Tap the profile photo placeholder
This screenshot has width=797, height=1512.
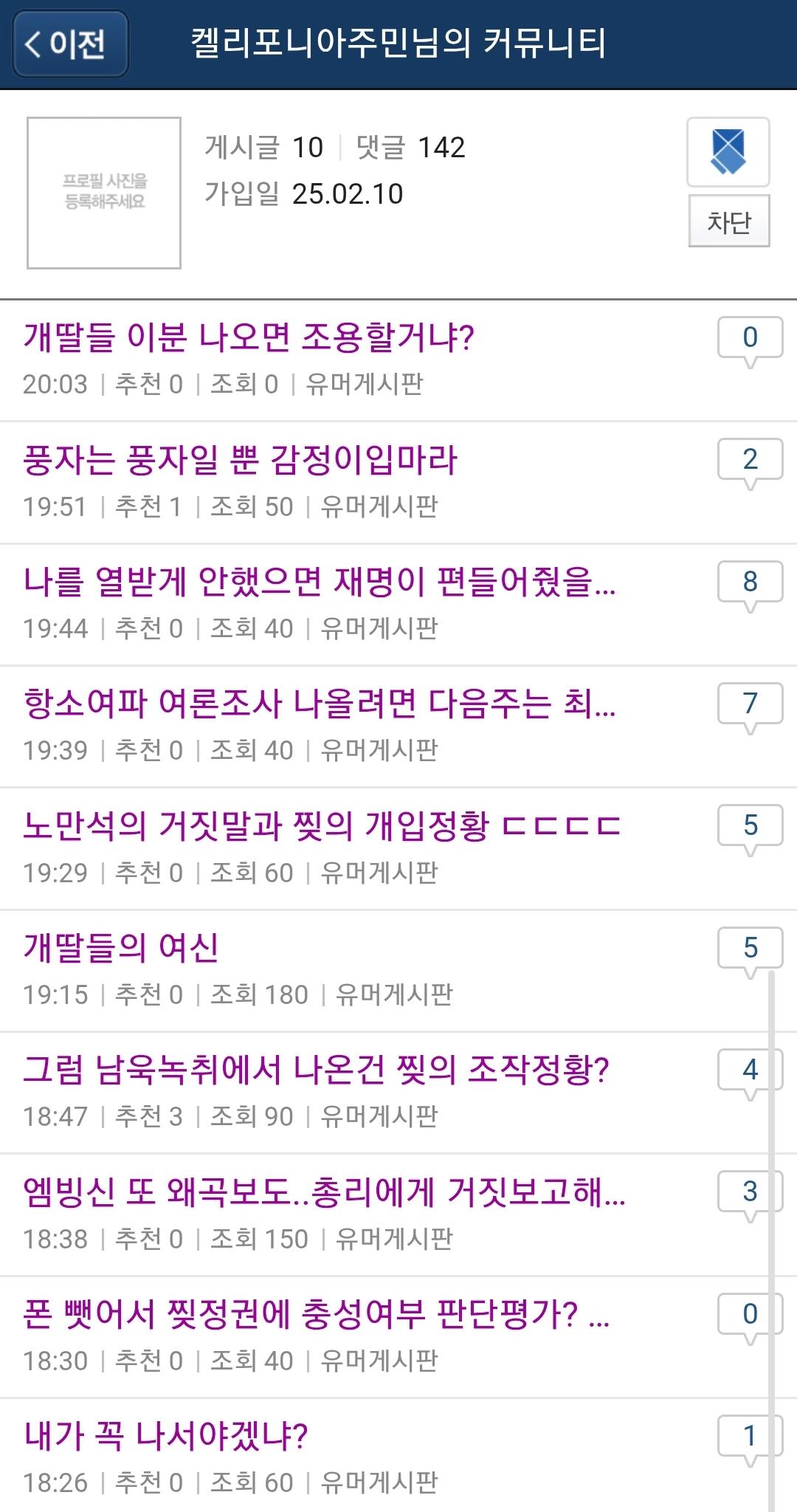104,193
